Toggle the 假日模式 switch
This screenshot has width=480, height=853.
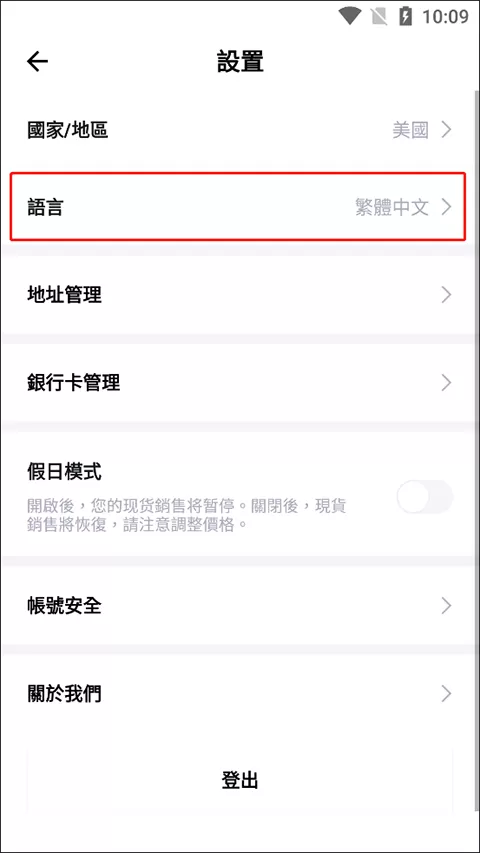click(x=424, y=497)
